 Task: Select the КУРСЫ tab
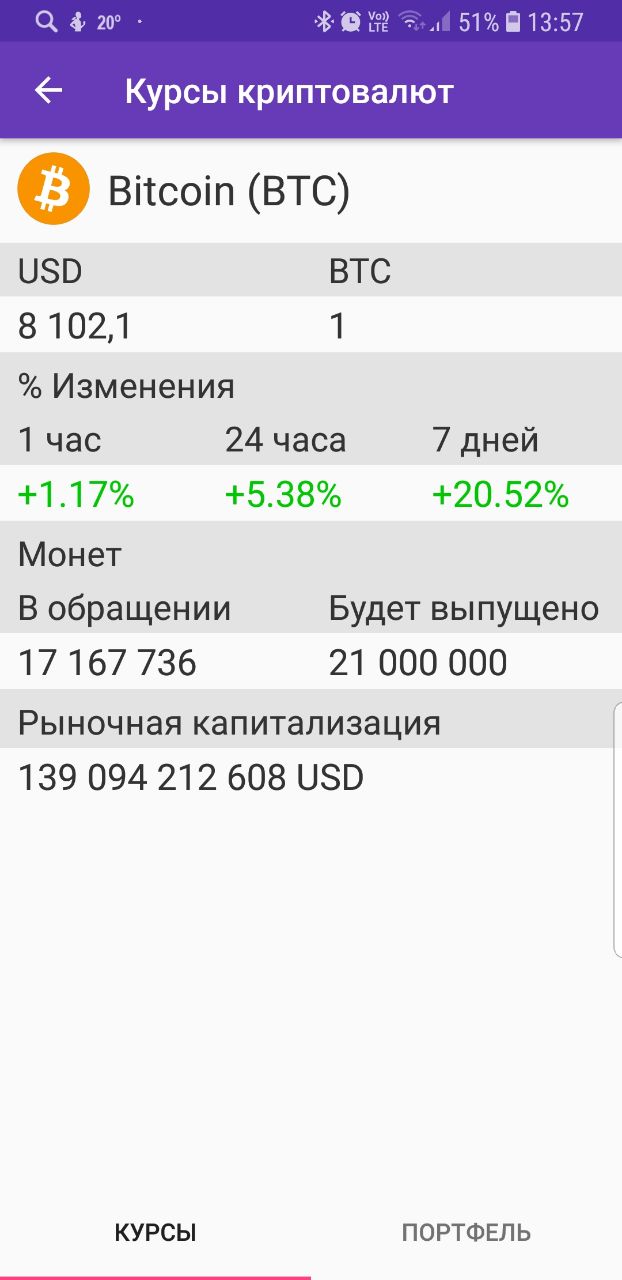point(155,1233)
